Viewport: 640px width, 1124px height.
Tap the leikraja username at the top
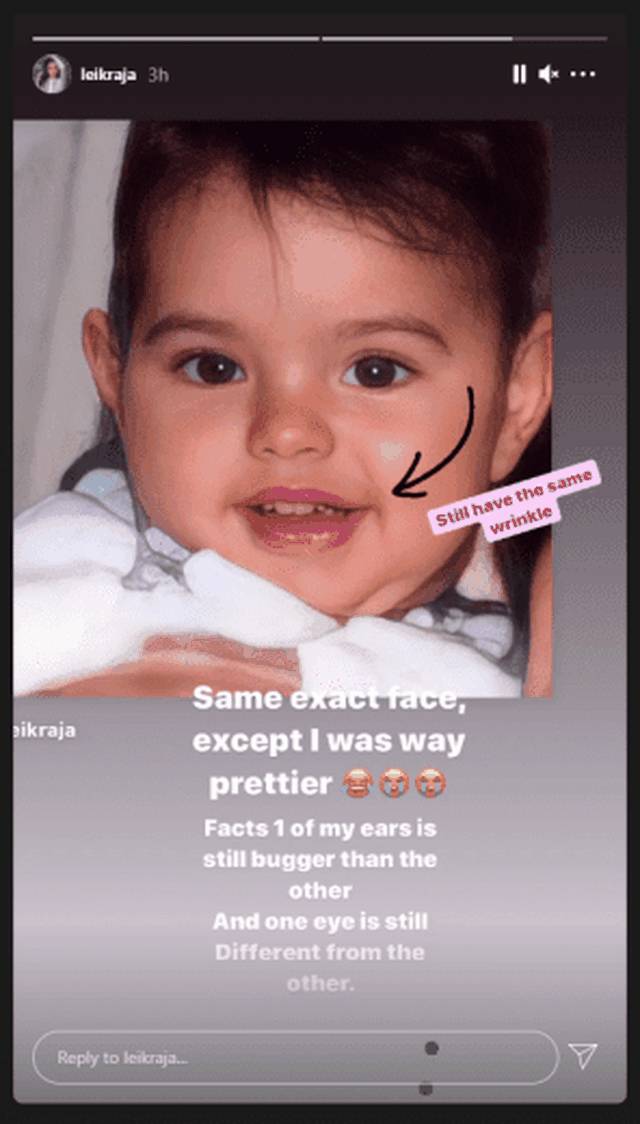[108, 75]
